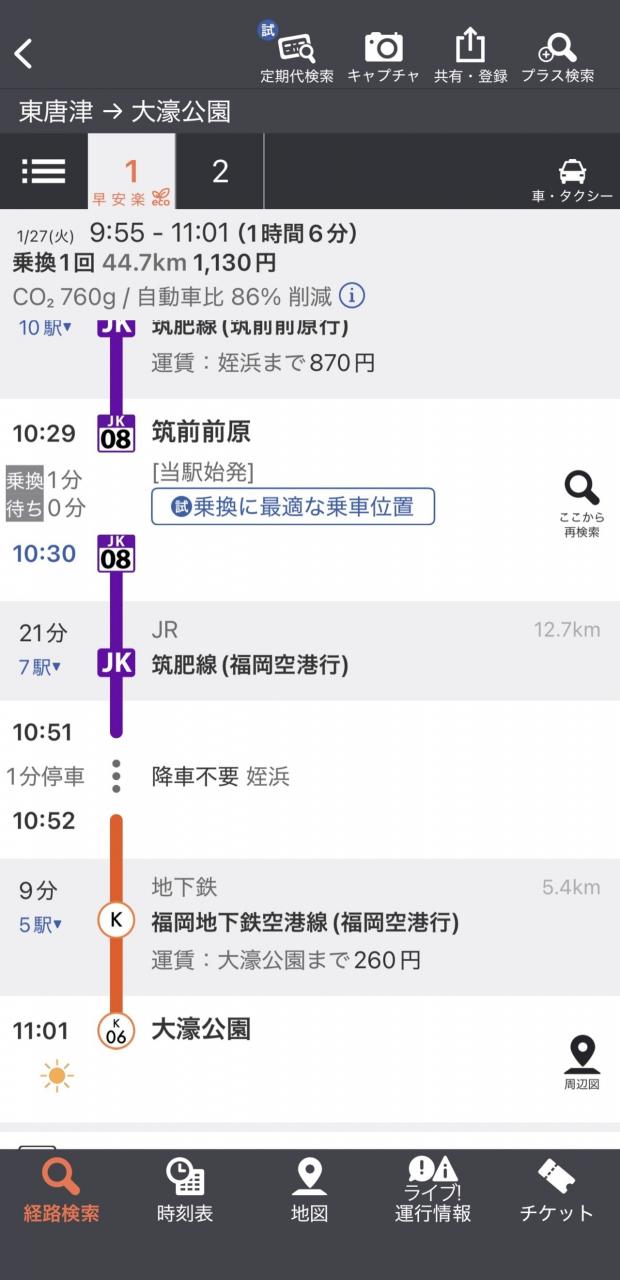This screenshot has height=1280, width=620.
Task: Switch to route 2 tab
Action: [220, 171]
